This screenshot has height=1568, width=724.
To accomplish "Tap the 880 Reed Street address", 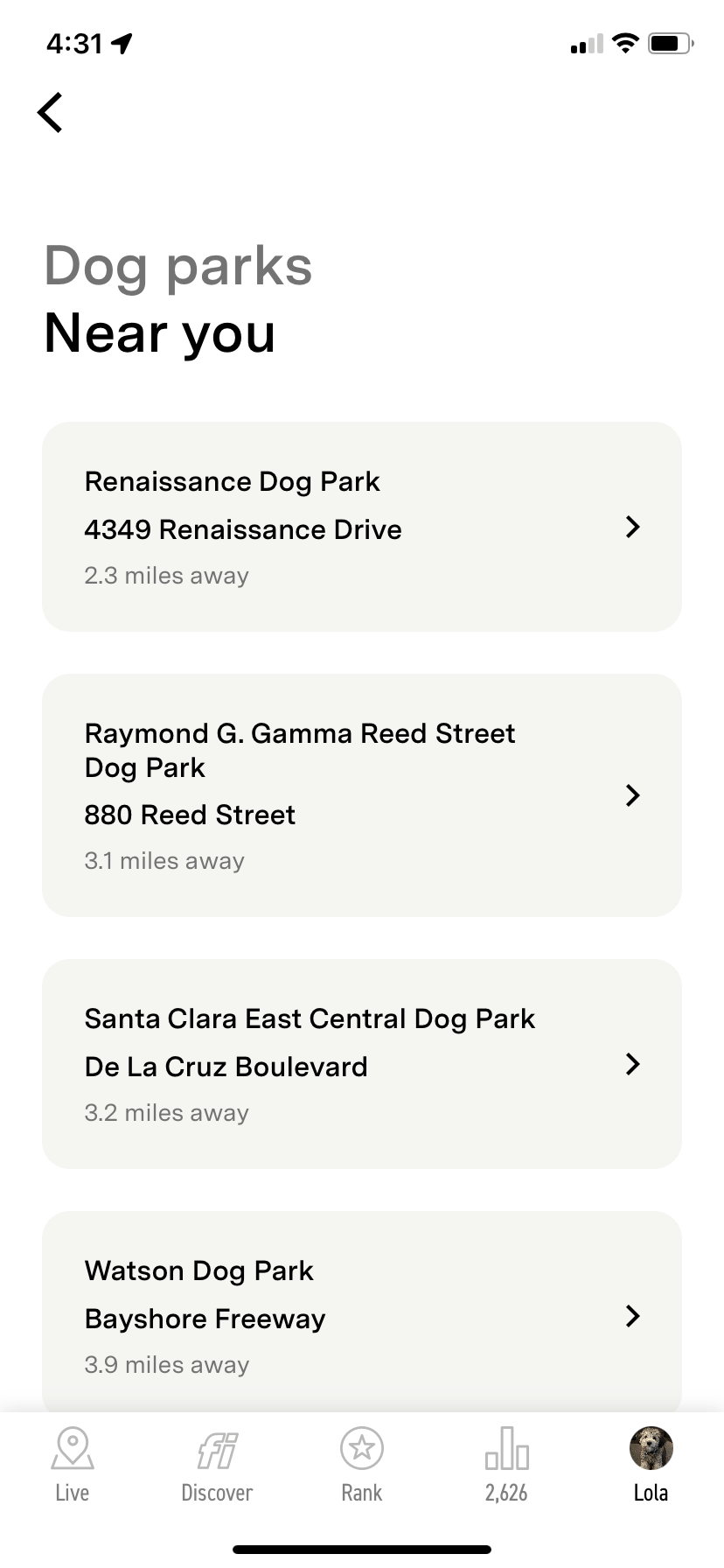I will pos(190,815).
